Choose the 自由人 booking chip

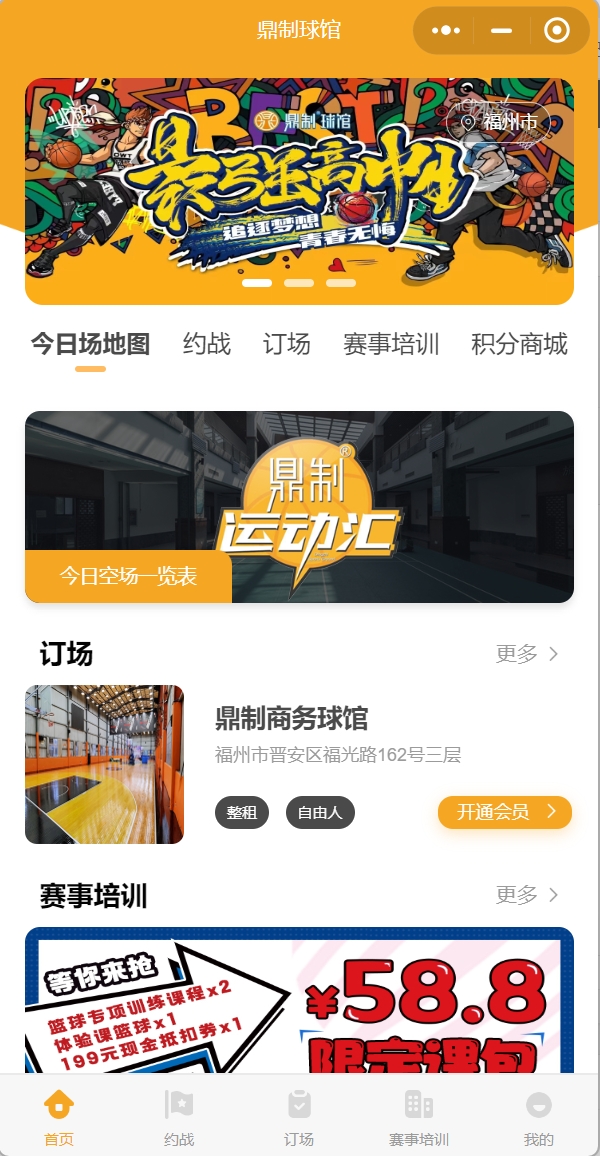tap(320, 813)
